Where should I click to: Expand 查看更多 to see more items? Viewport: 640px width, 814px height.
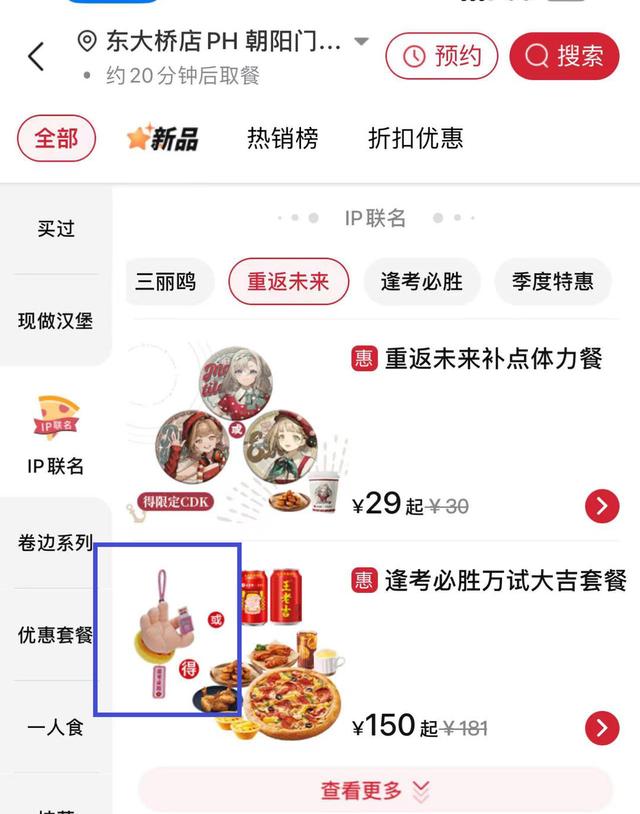374,791
